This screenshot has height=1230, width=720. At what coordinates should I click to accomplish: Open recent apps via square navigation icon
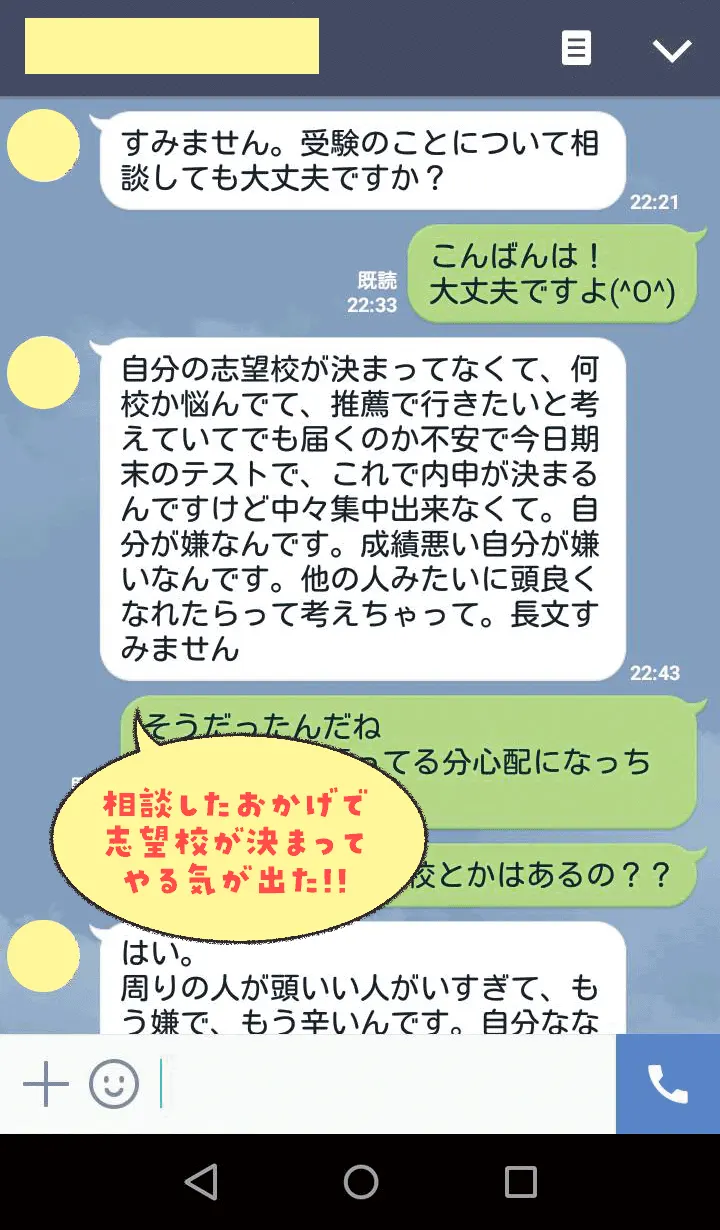tap(519, 1183)
